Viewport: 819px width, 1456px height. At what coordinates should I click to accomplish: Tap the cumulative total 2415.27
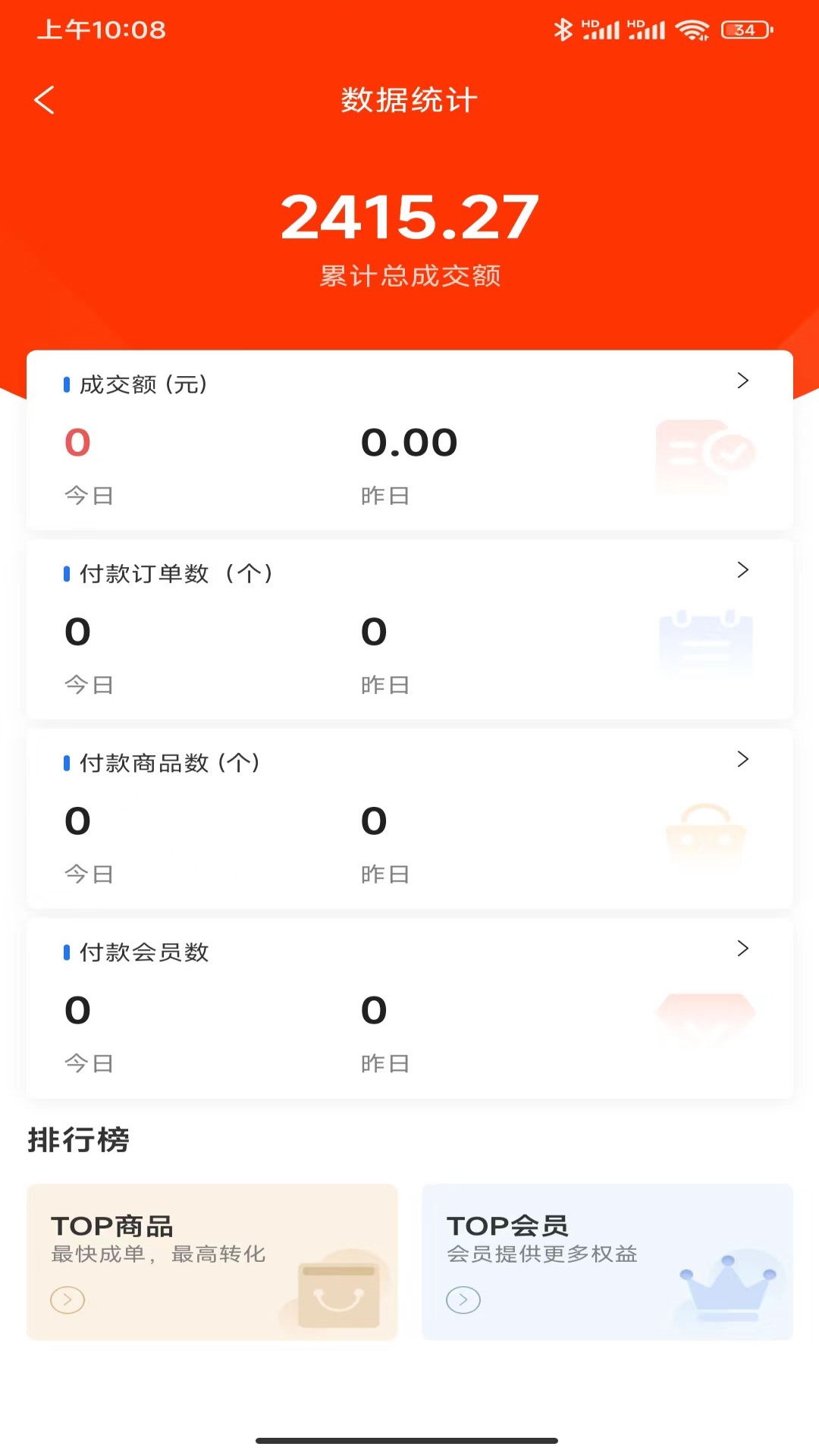pos(409,216)
